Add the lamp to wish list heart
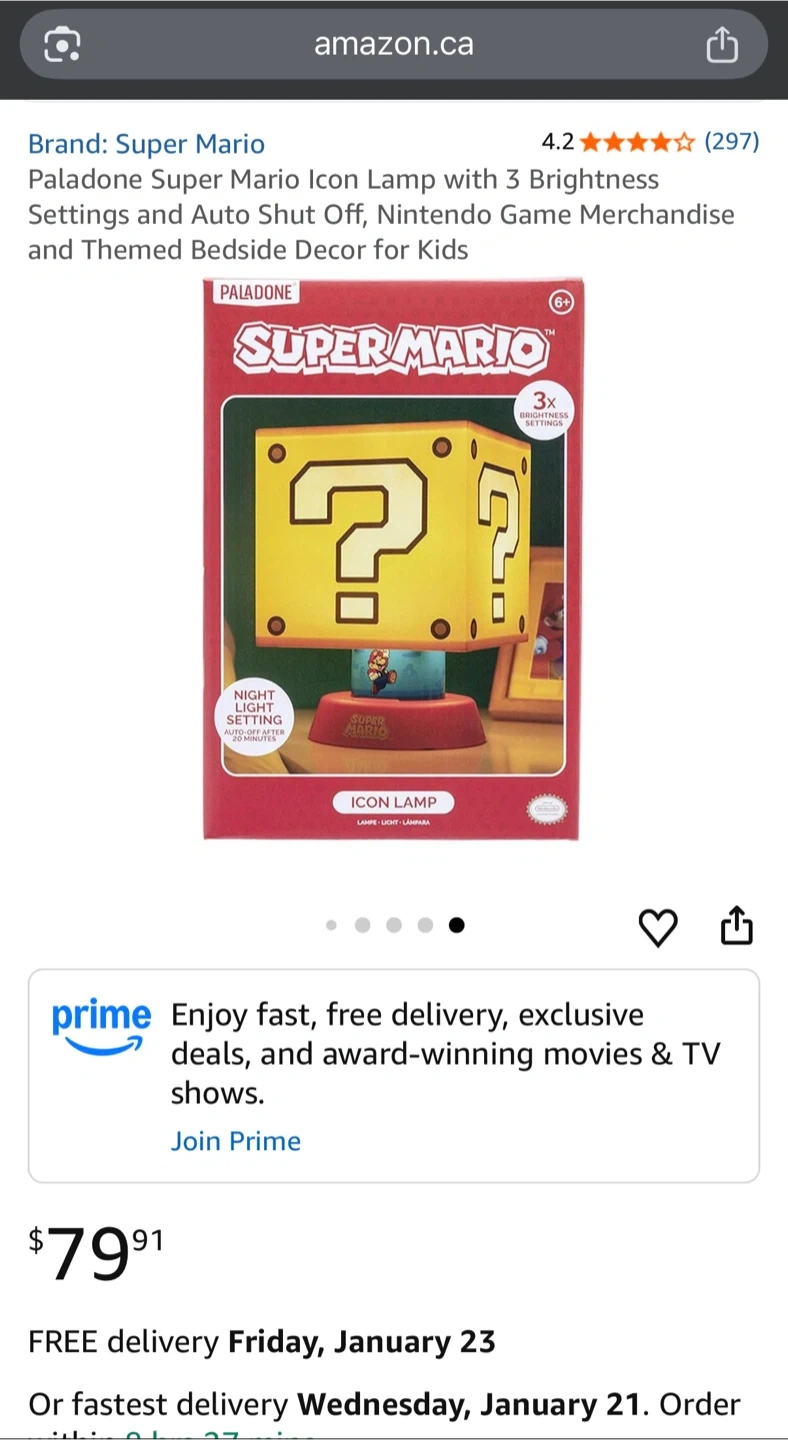Screen dimensions: 788x1440 pos(657,927)
